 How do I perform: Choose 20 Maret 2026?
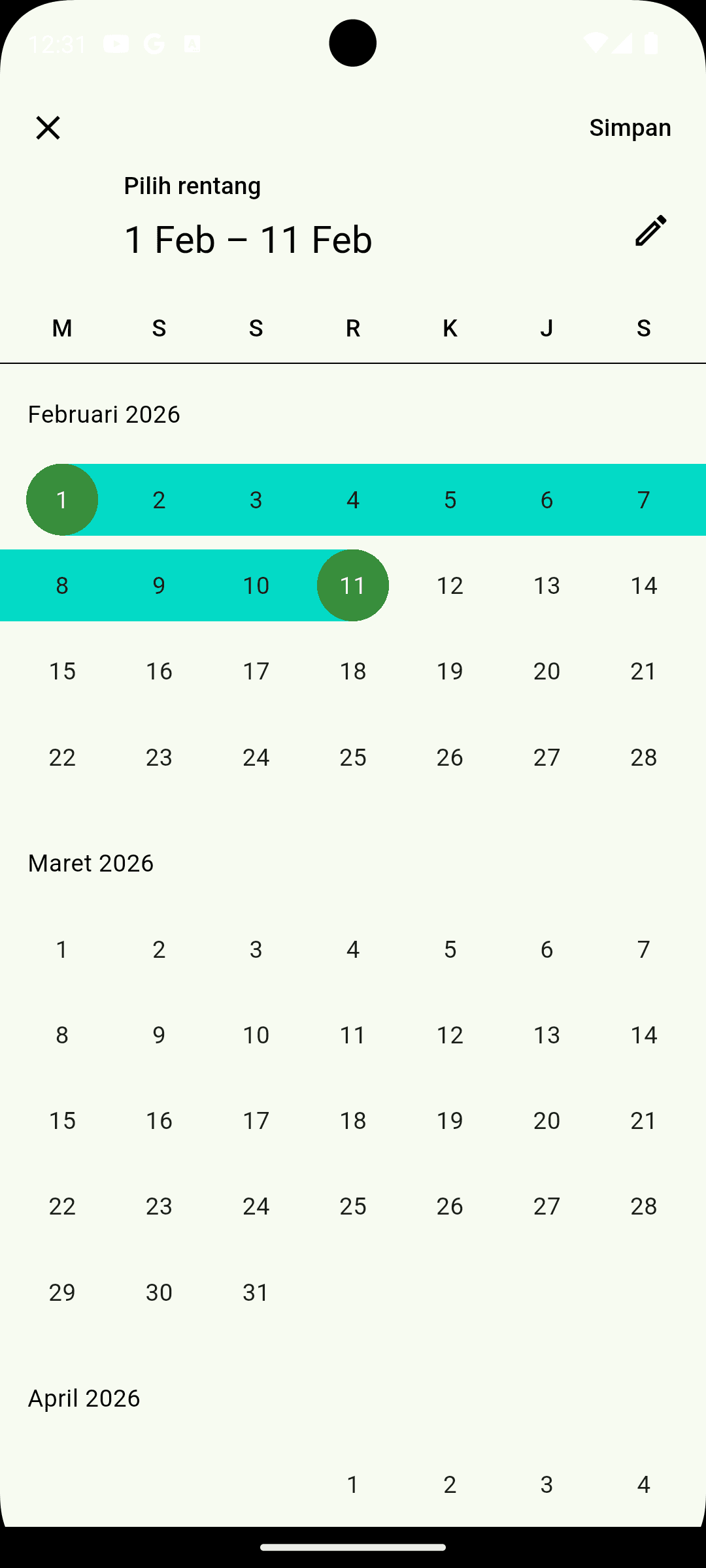point(546,1120)
